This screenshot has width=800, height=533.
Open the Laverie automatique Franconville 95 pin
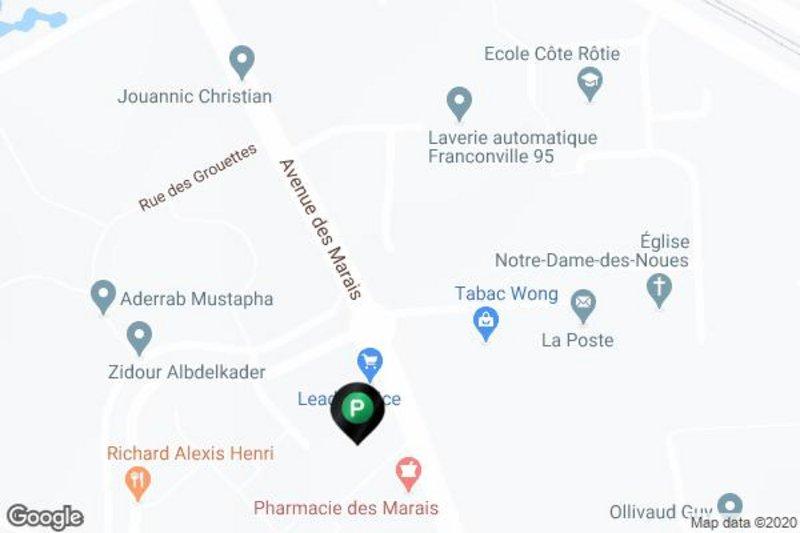pyautogui.click(x=458, y=102)
